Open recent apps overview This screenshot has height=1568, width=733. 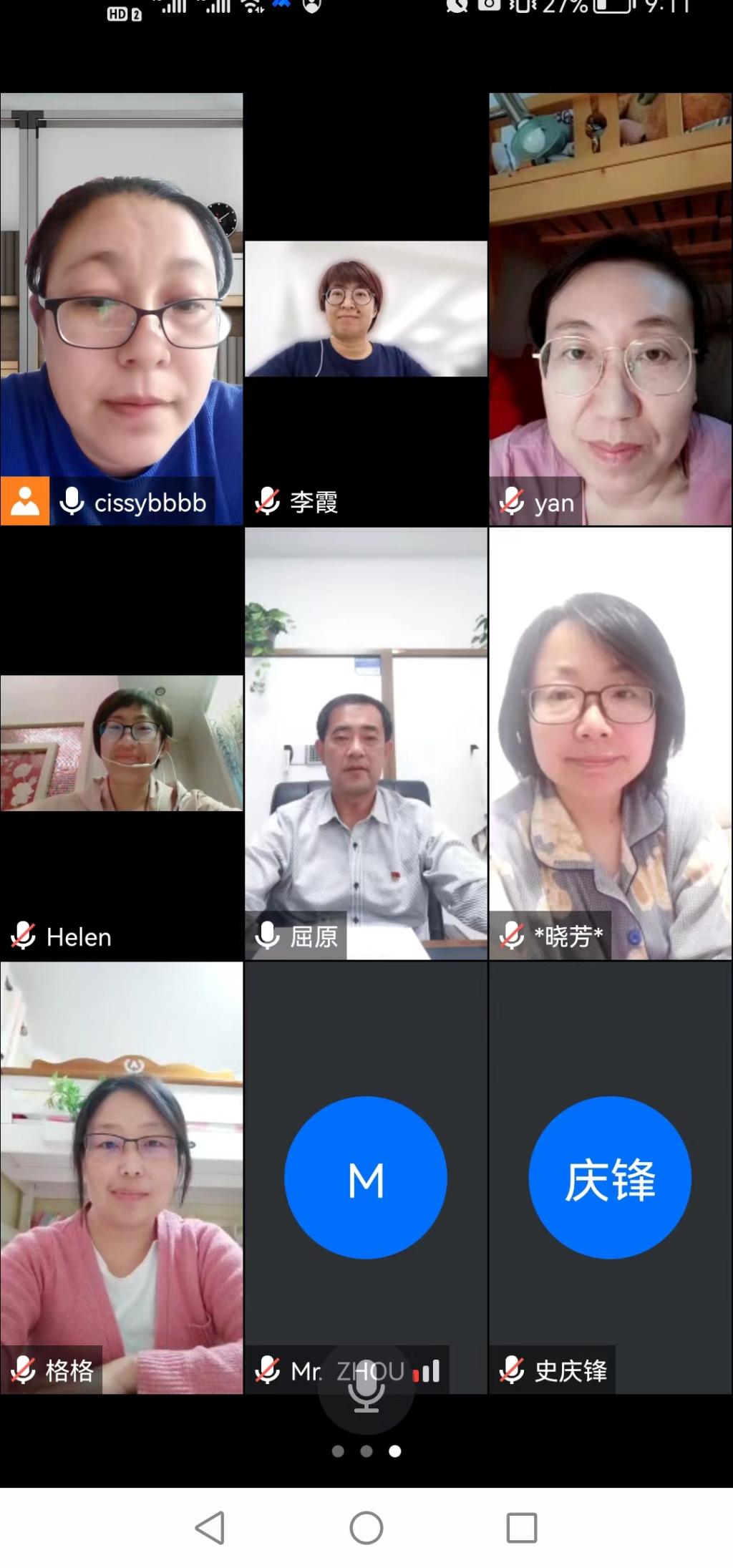[x=522, y=1528]
